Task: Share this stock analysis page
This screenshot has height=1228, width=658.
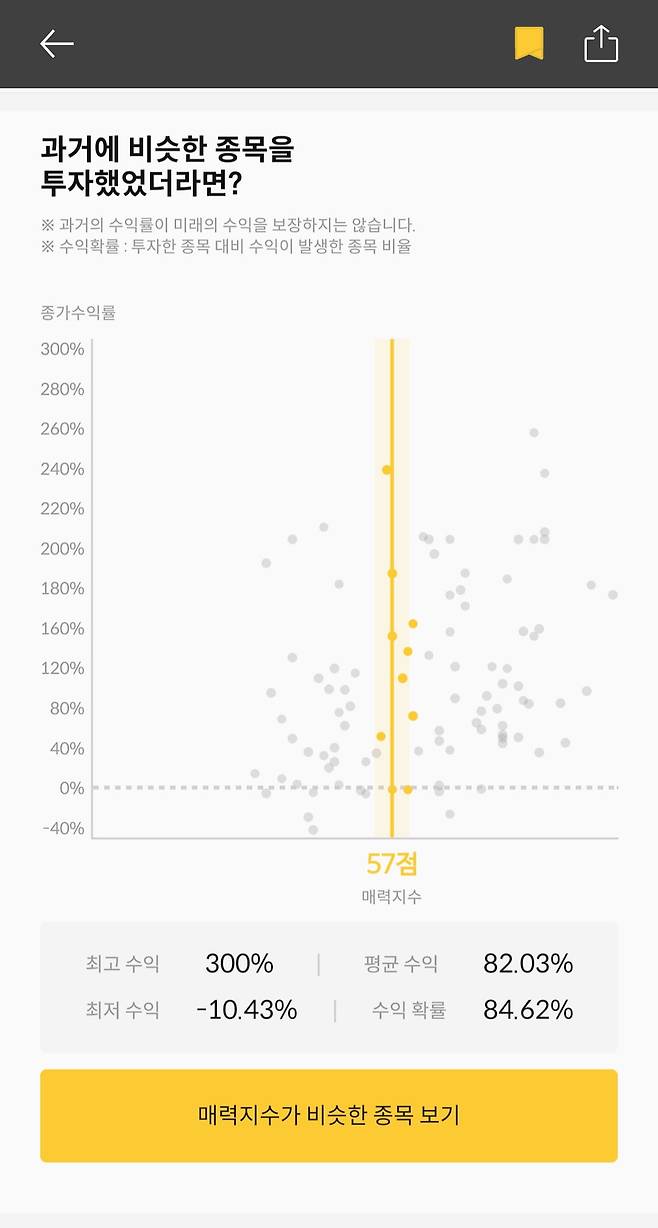Action: 601,43
